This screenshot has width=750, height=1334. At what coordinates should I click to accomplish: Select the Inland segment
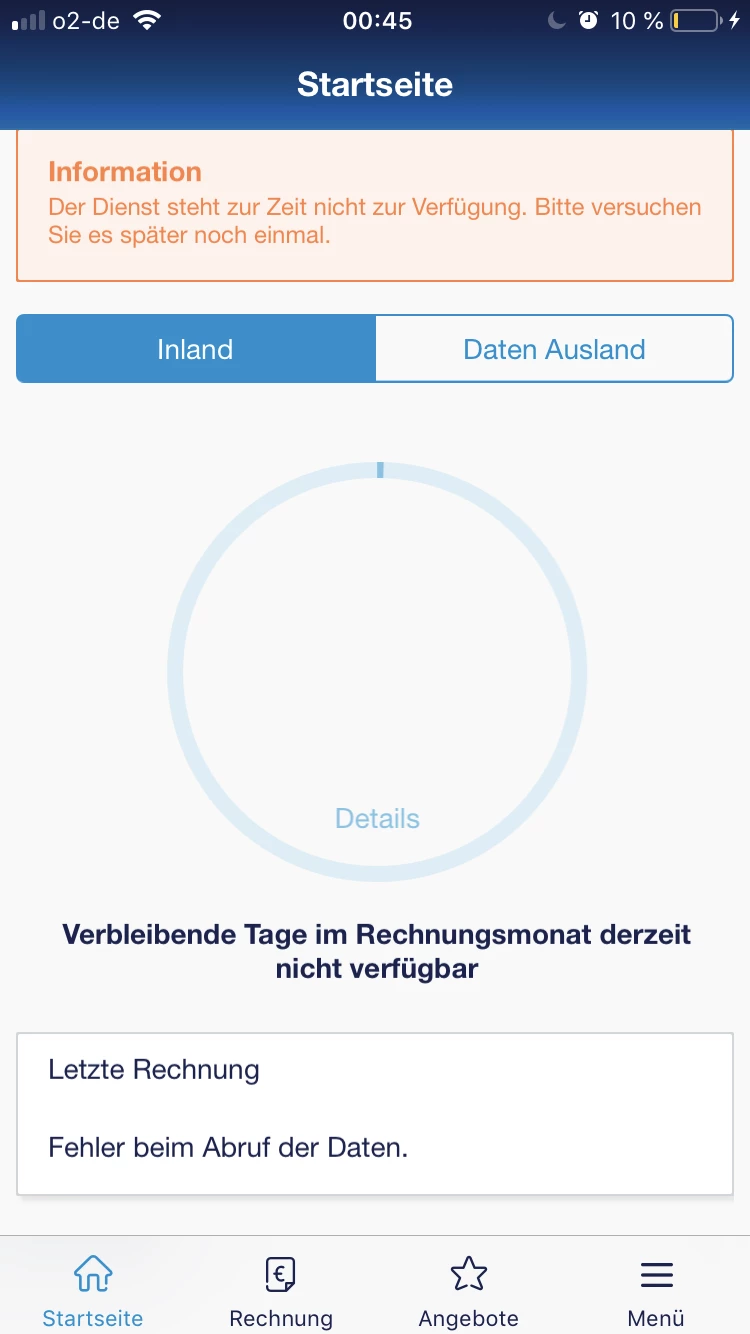coord(196,349)
